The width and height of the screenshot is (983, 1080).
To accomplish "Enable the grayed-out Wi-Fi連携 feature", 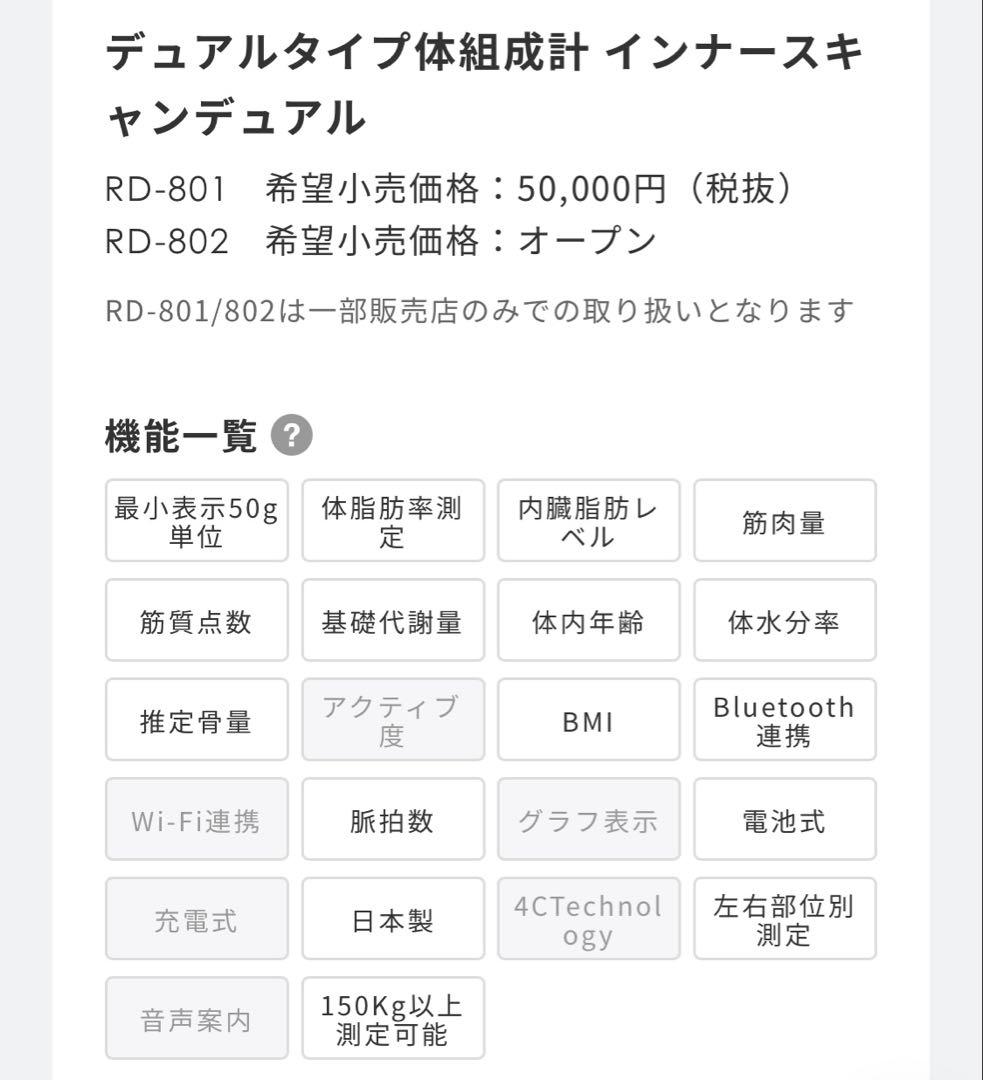I will click(196, 820).
